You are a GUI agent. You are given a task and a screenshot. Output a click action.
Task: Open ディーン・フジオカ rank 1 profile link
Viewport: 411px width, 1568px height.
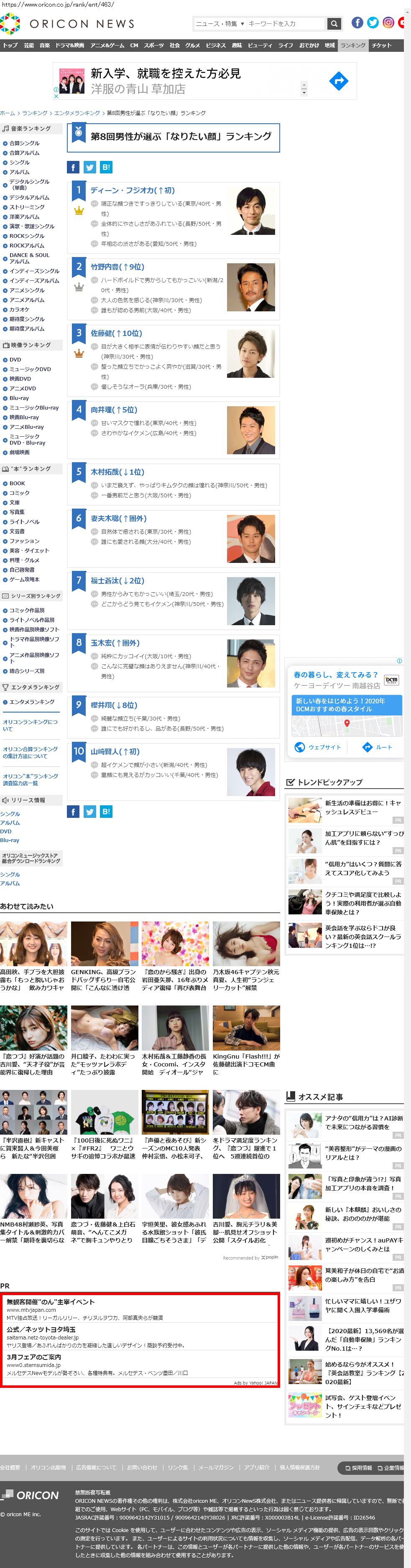[132, 191]
